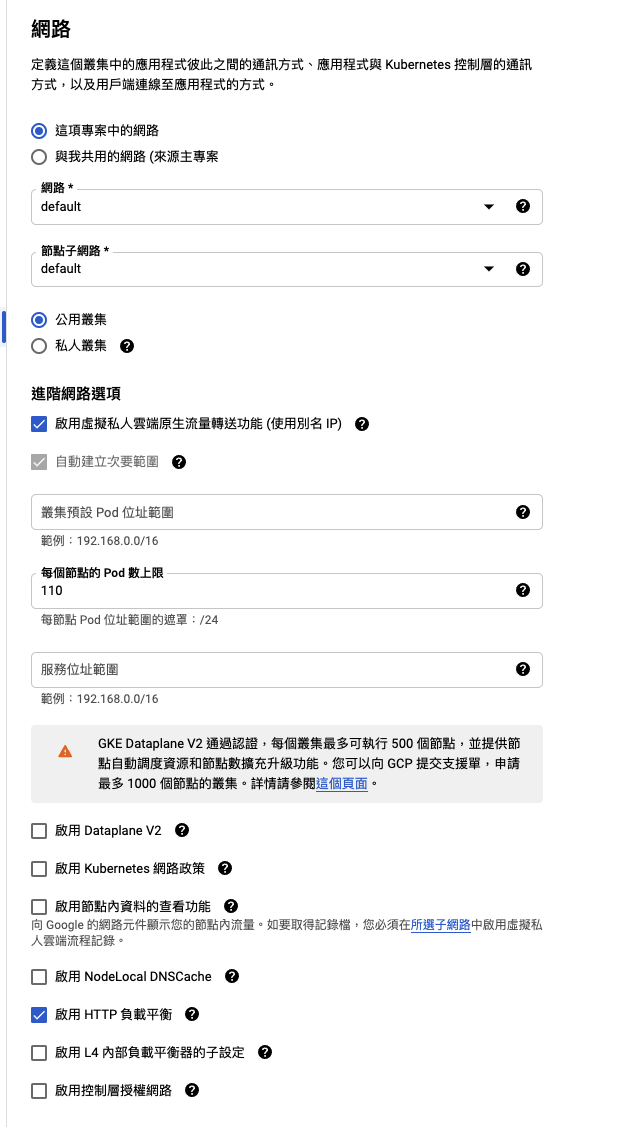
Task: Check 啟用 L4 內部負載平衡器的子設定
Action: click(39, 1052)
